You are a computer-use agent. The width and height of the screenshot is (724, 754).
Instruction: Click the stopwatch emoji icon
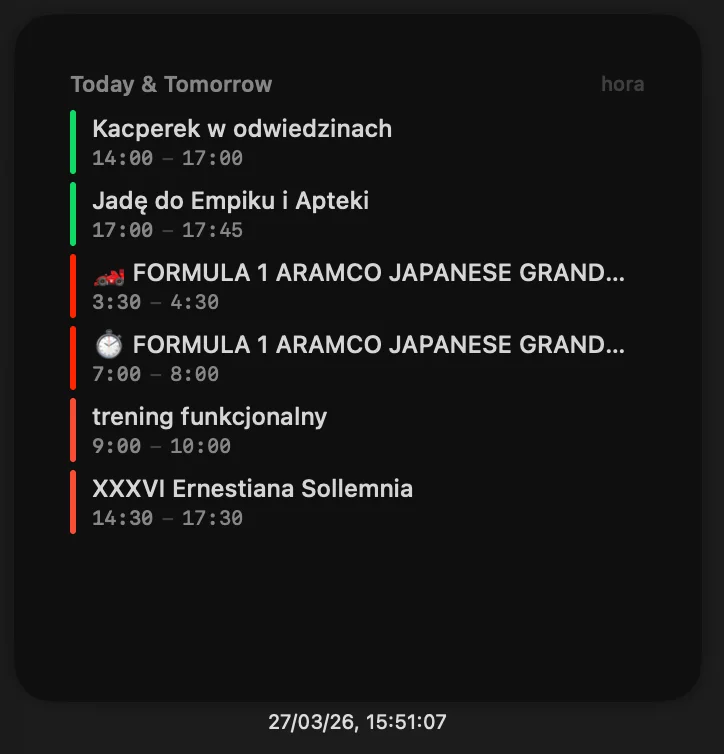click(110, 344)
